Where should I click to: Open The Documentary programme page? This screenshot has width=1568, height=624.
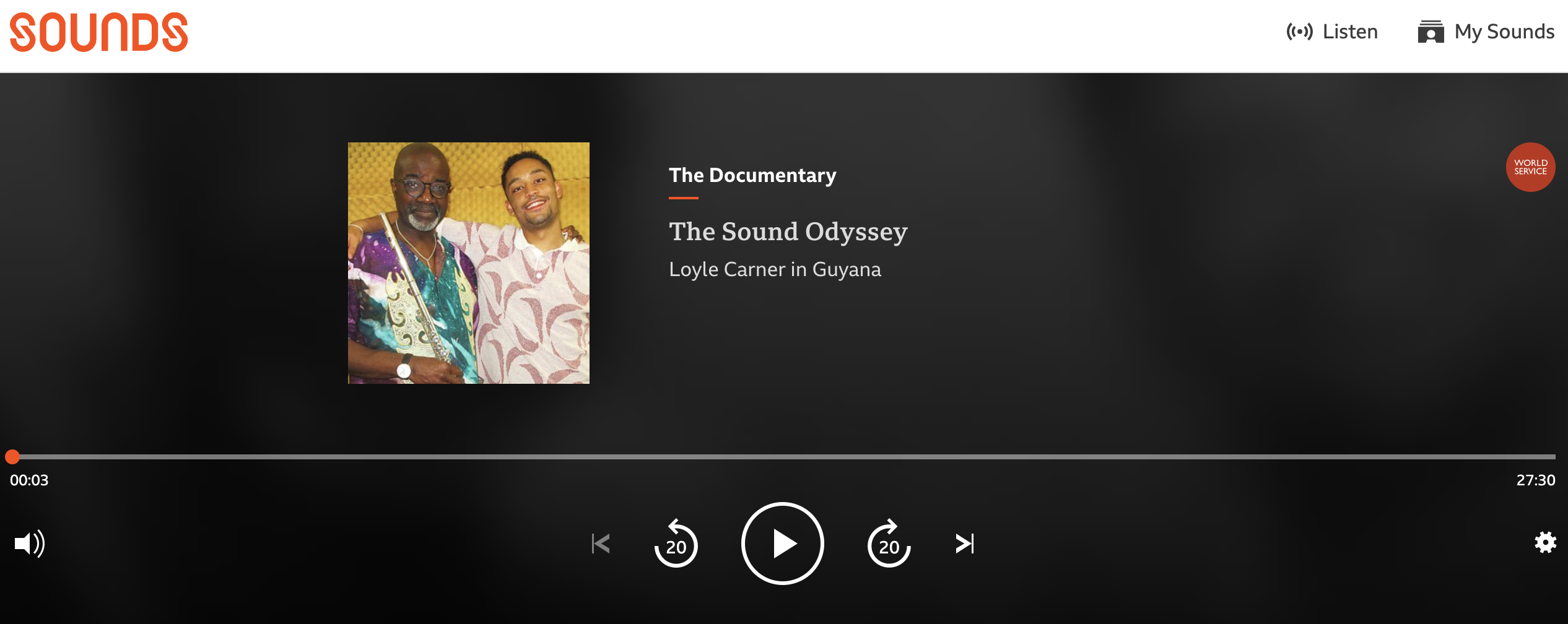pos(752,175)
